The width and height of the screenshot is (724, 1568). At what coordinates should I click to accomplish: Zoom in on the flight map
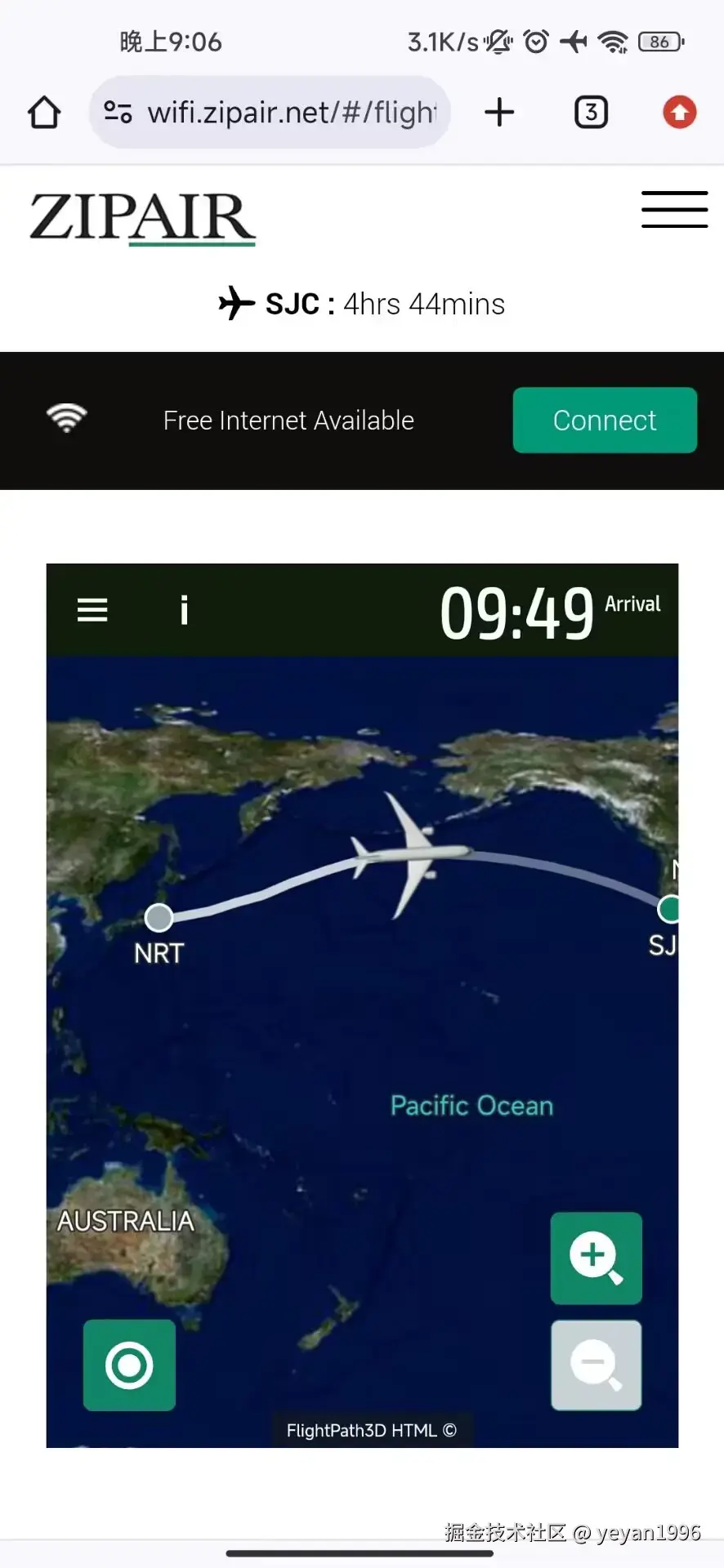coord(596,1258)
